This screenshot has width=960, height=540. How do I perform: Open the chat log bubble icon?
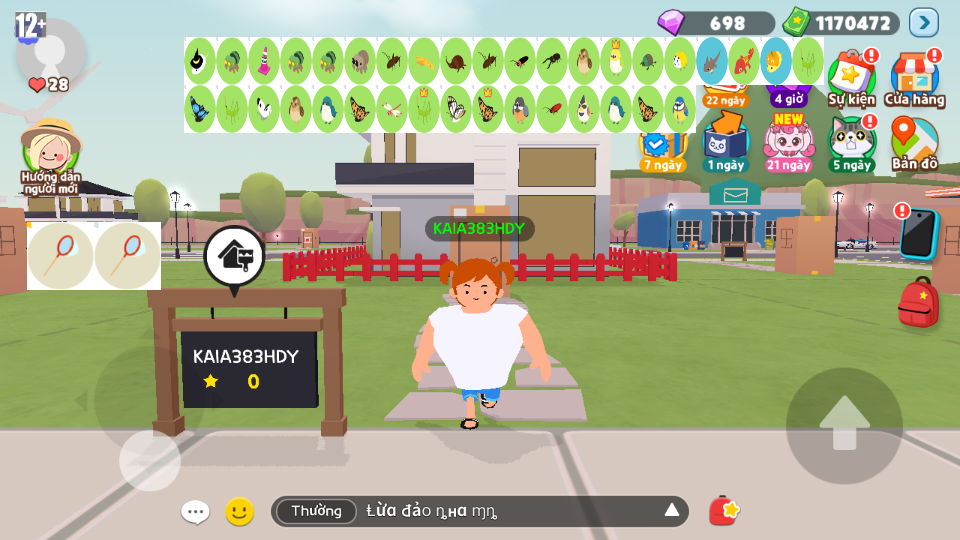pos(195,512)
